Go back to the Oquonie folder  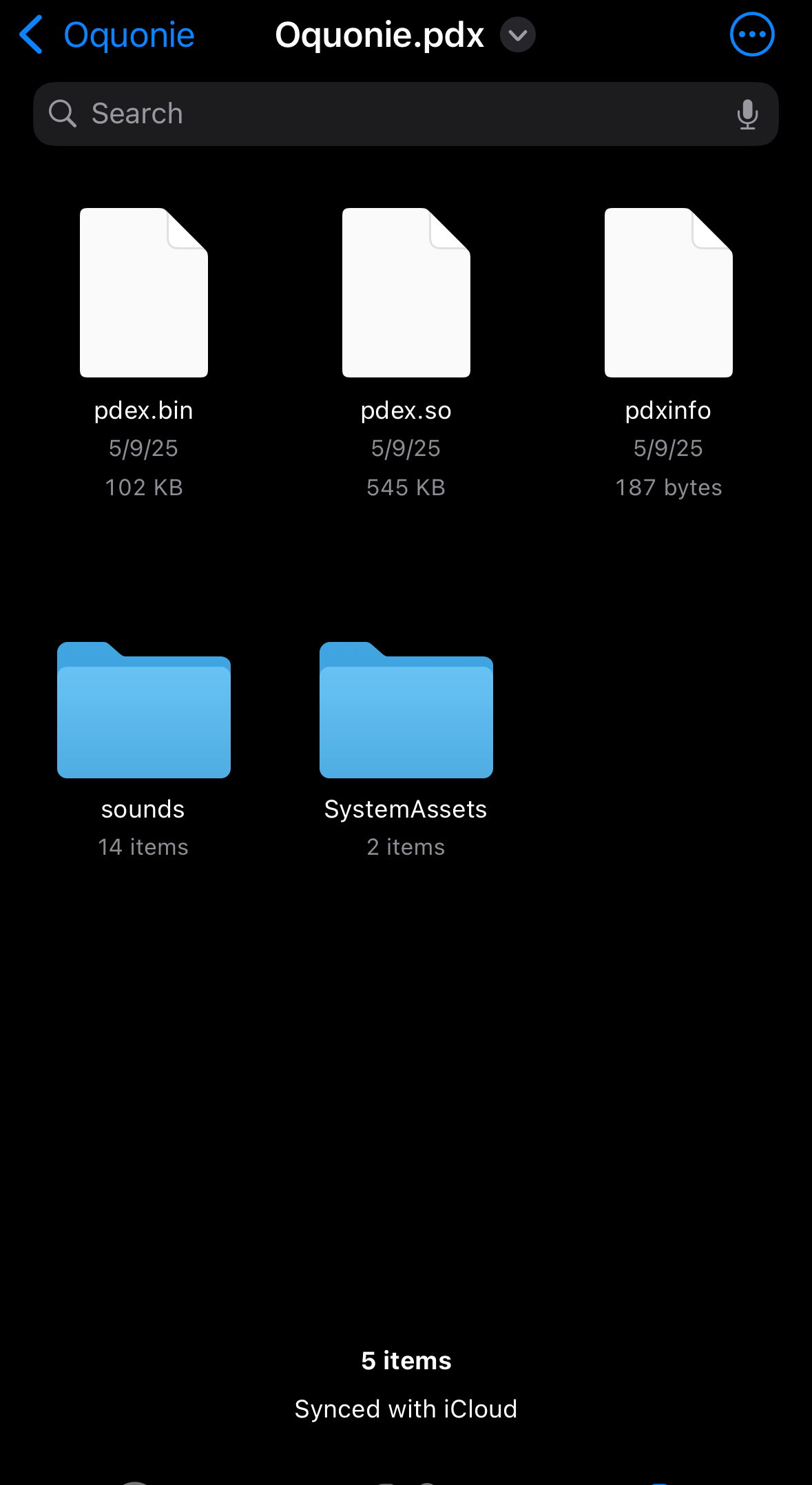click(107, 34)
